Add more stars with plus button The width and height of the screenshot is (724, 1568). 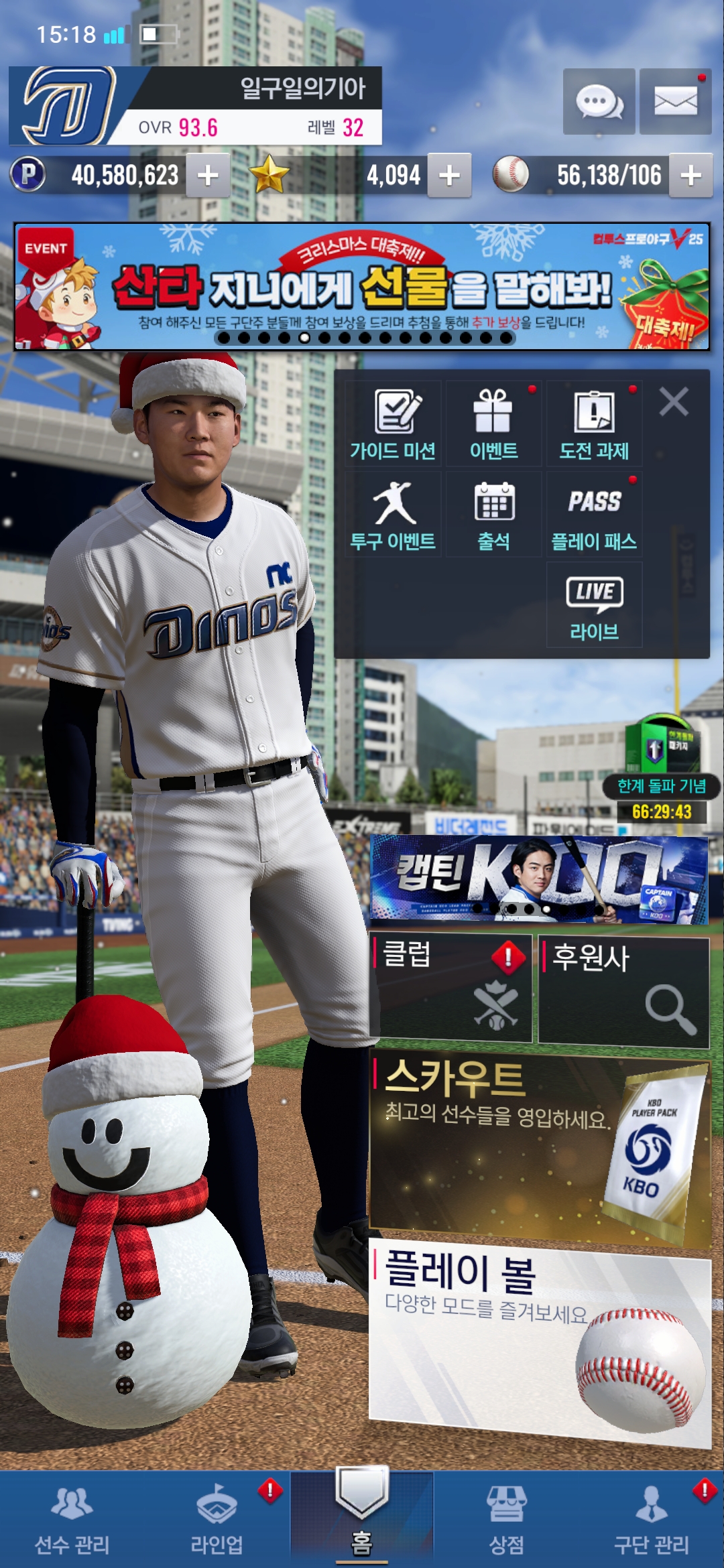[449, 176]
